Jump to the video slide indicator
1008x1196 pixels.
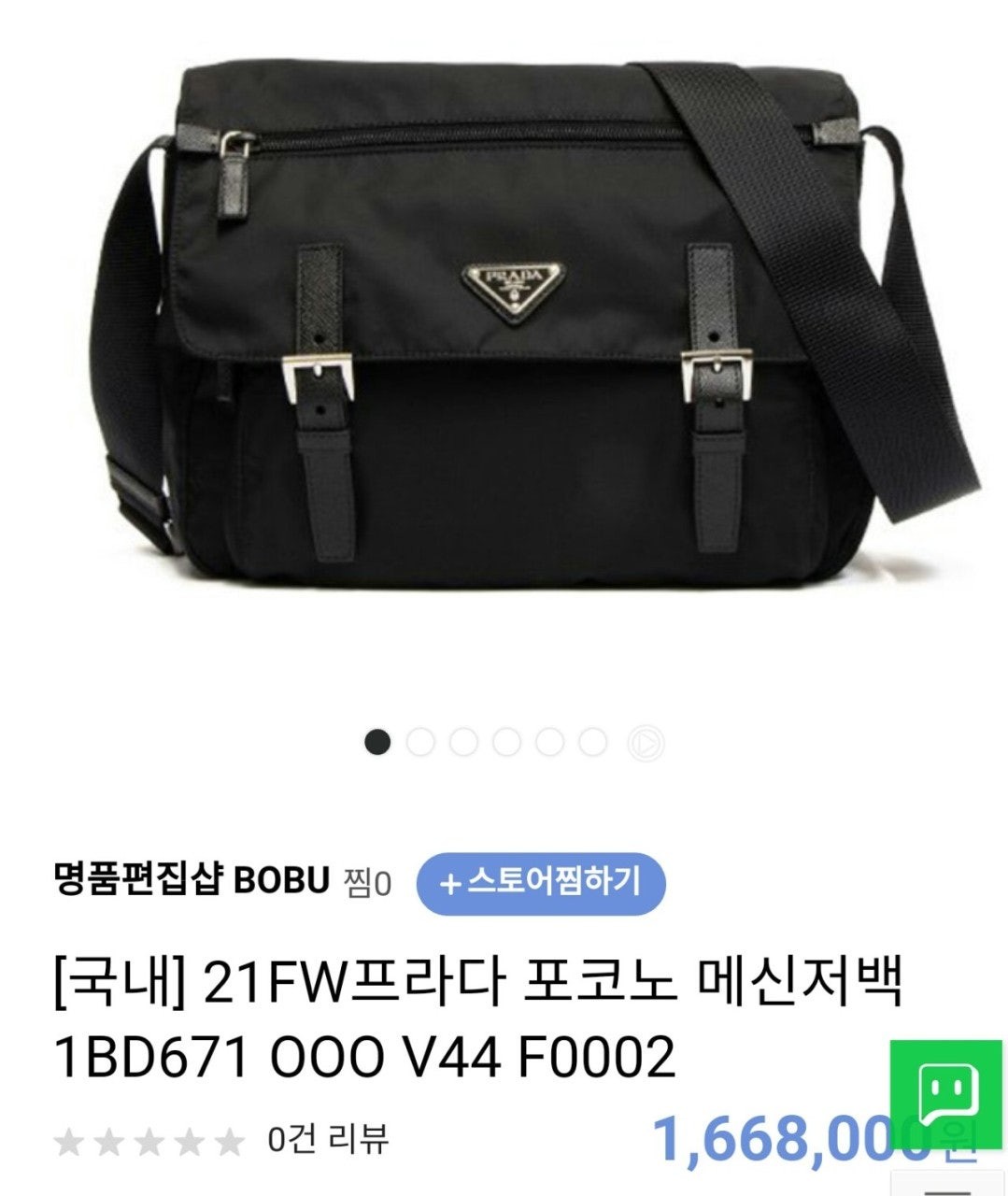(x=646, y=744)
